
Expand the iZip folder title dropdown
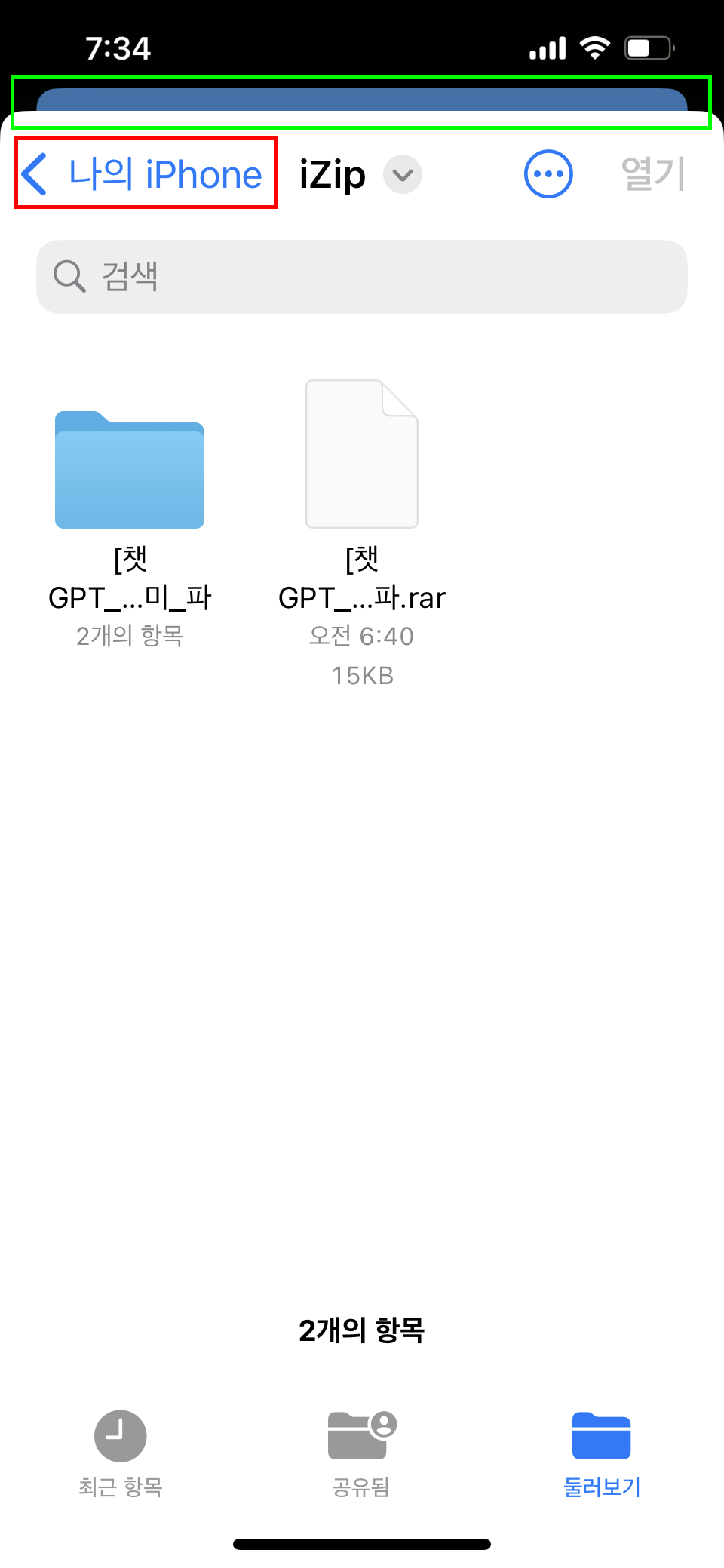403,175
